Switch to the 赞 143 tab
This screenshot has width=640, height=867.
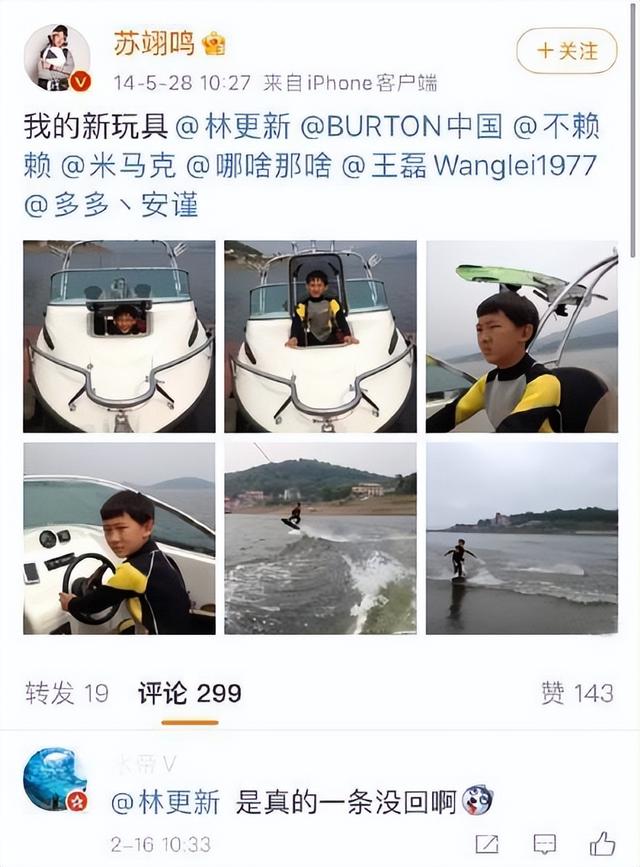tap(577, 693)
